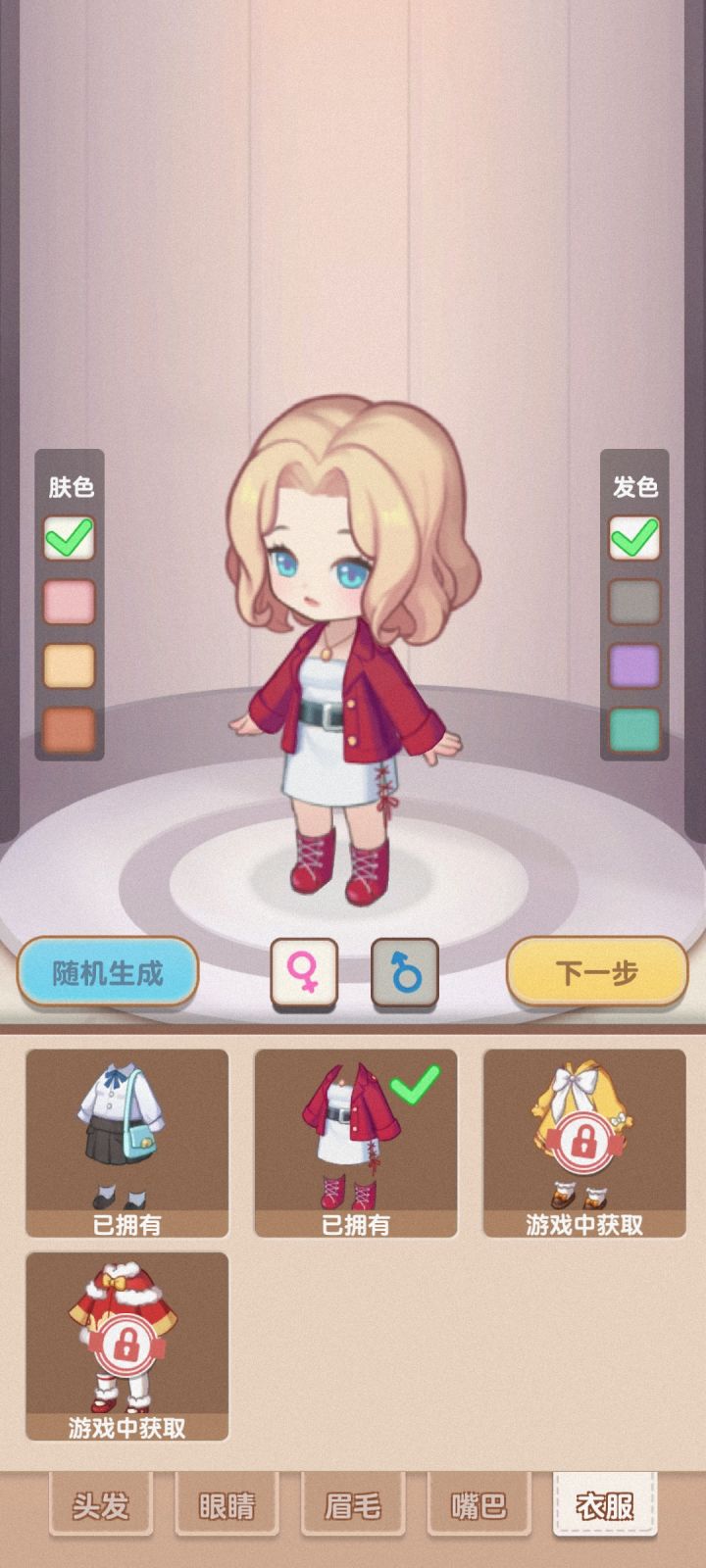Image resolution: width=706 pixels, height=1568 pixels.
Task: Switch to the 眼睛 eyes tab
Action: [227, 1508]
